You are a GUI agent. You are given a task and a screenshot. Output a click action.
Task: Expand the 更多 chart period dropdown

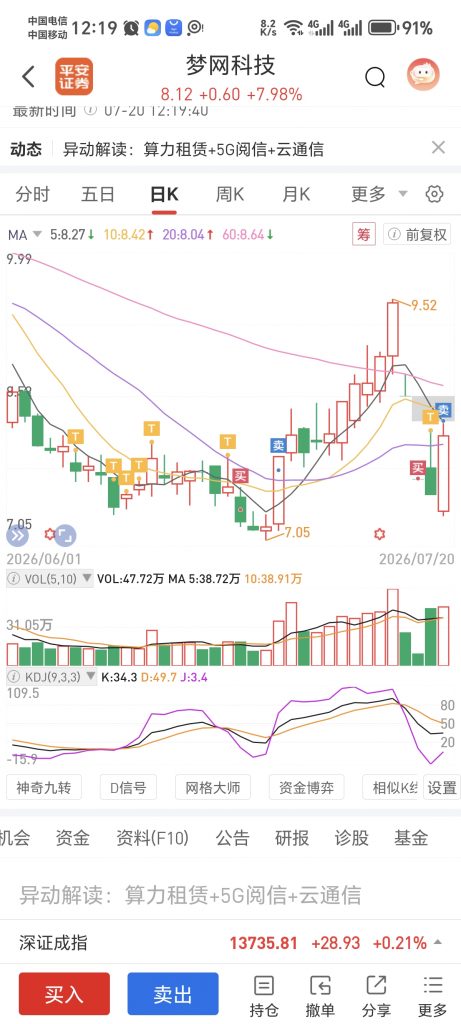point(379,194)
